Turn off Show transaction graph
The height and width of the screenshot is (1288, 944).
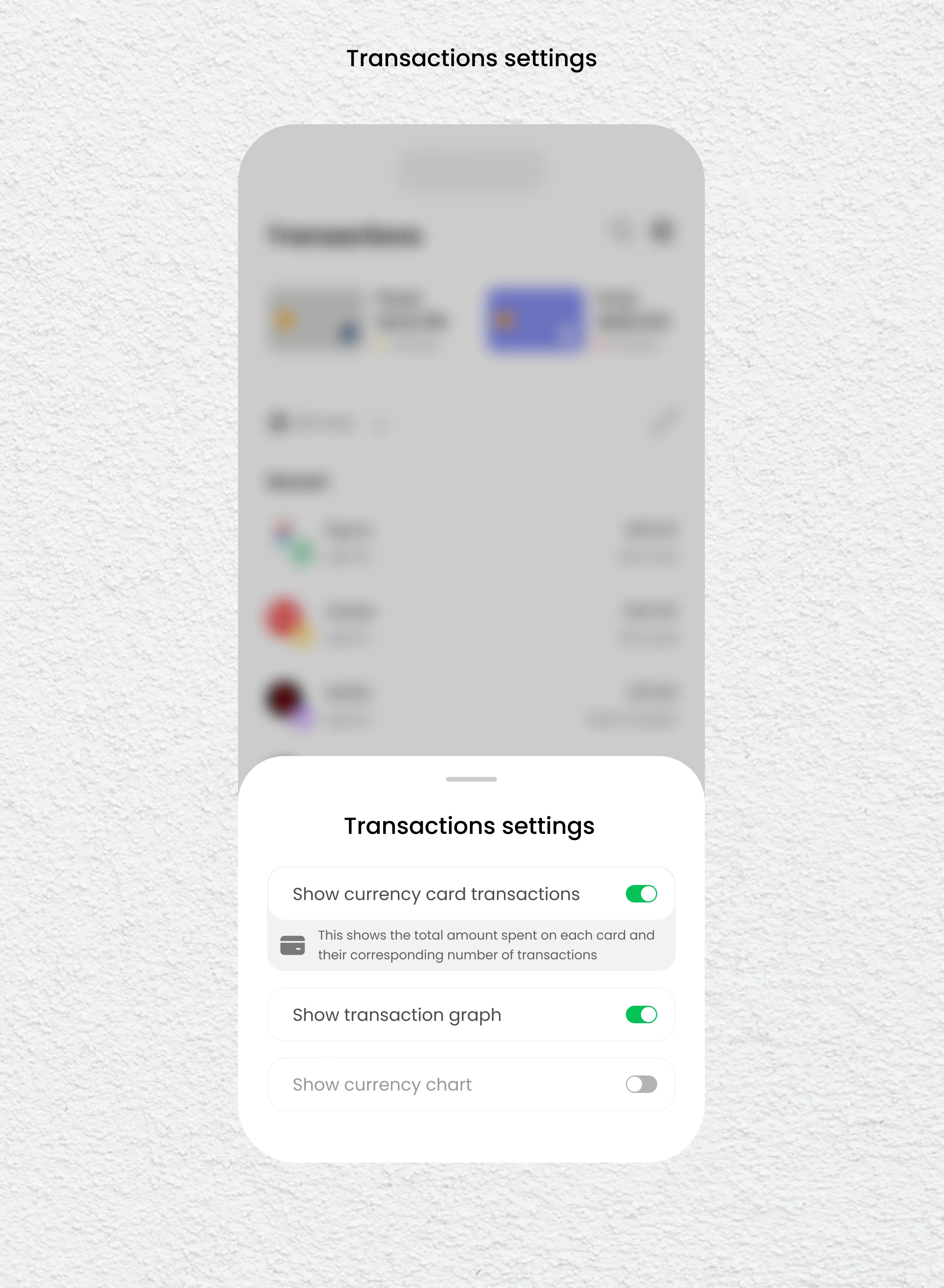click(x=641, y=1014)
